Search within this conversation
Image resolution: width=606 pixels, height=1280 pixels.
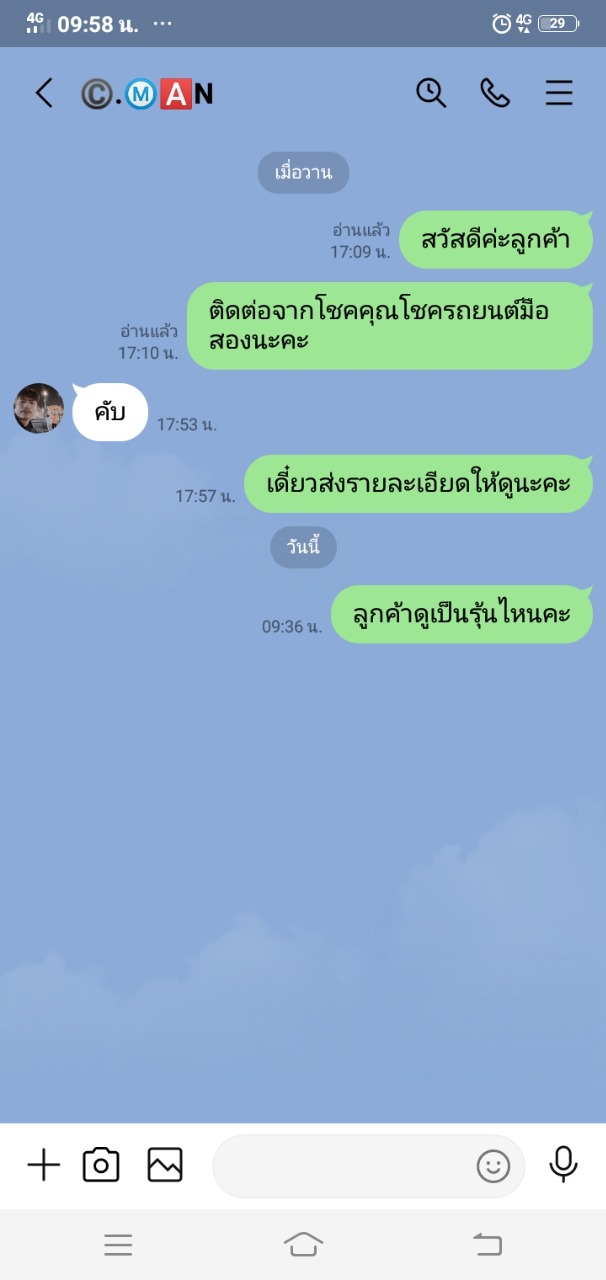coord(431,93)
